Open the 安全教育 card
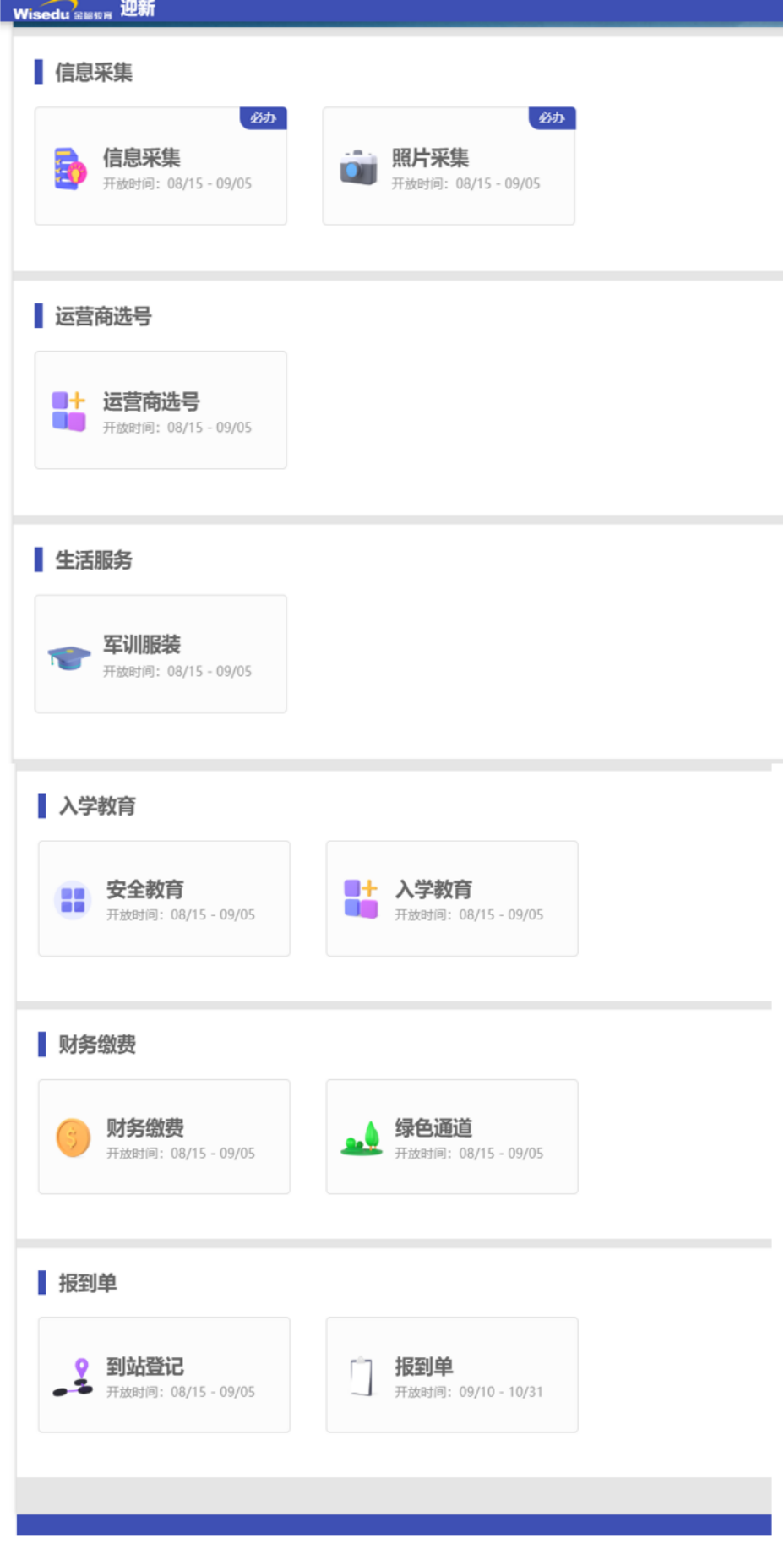Screen dimensions: 784x1544 [164, 899]
